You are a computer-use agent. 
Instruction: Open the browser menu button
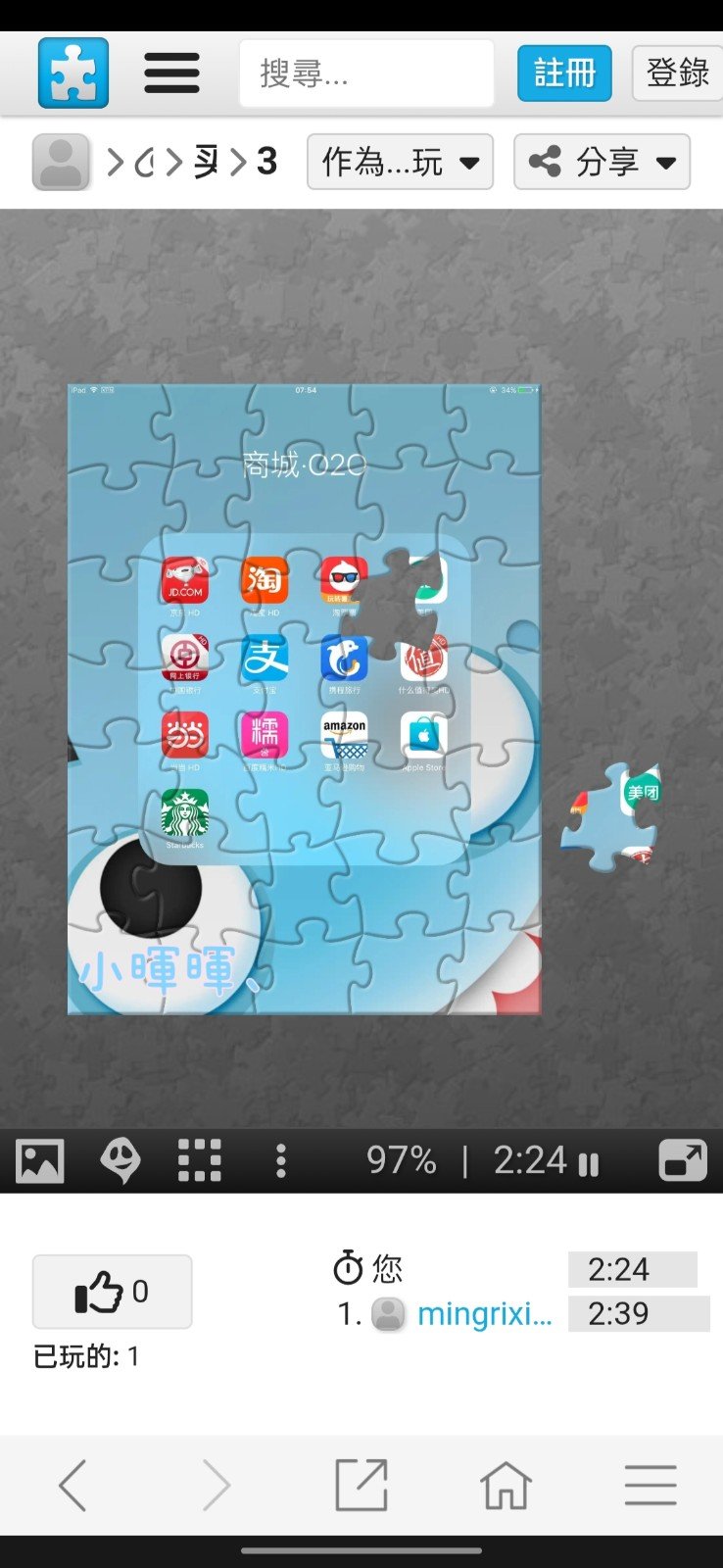click(651, 1486)
